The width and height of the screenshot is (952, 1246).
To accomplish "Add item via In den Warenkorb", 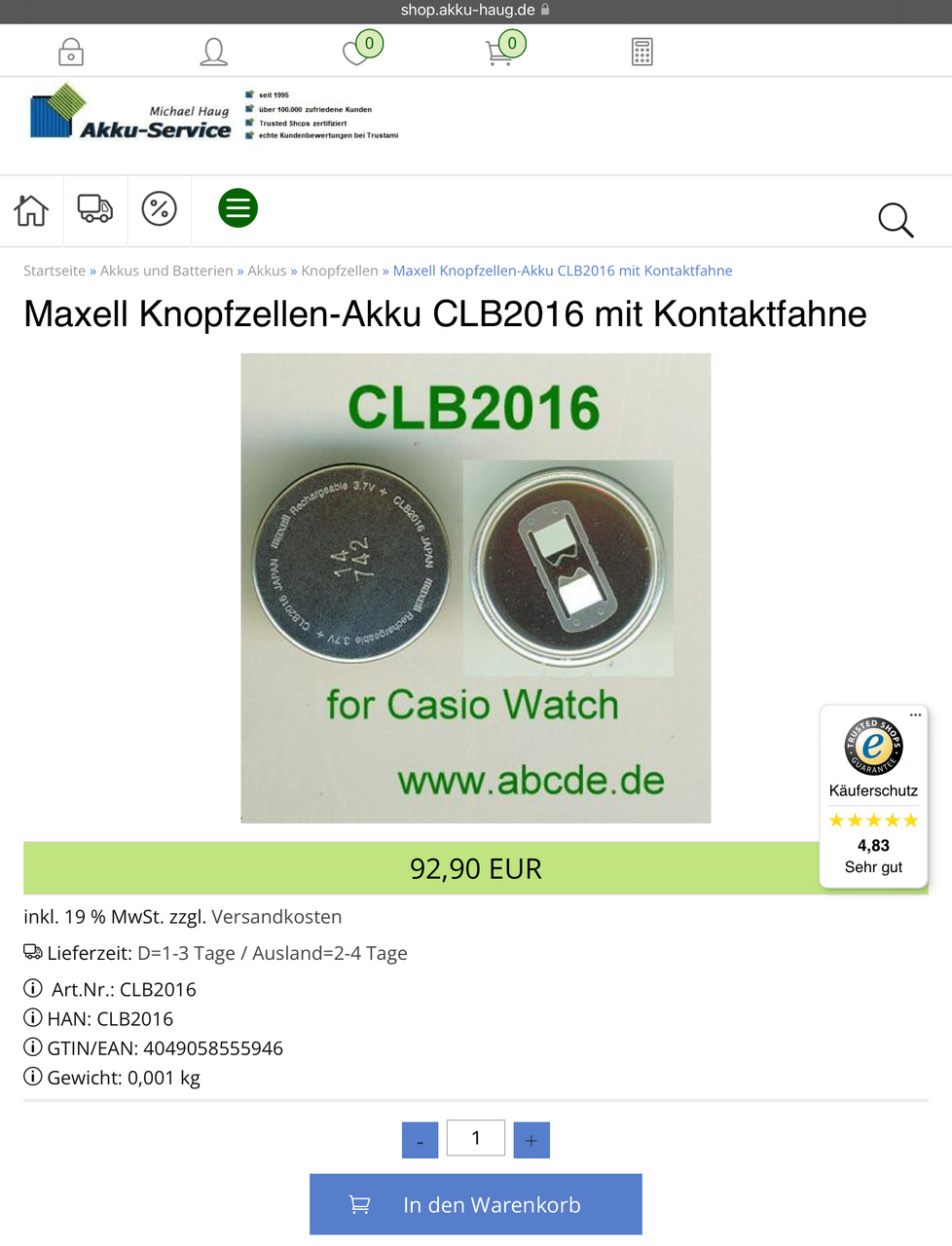I will coord(476,1204).
